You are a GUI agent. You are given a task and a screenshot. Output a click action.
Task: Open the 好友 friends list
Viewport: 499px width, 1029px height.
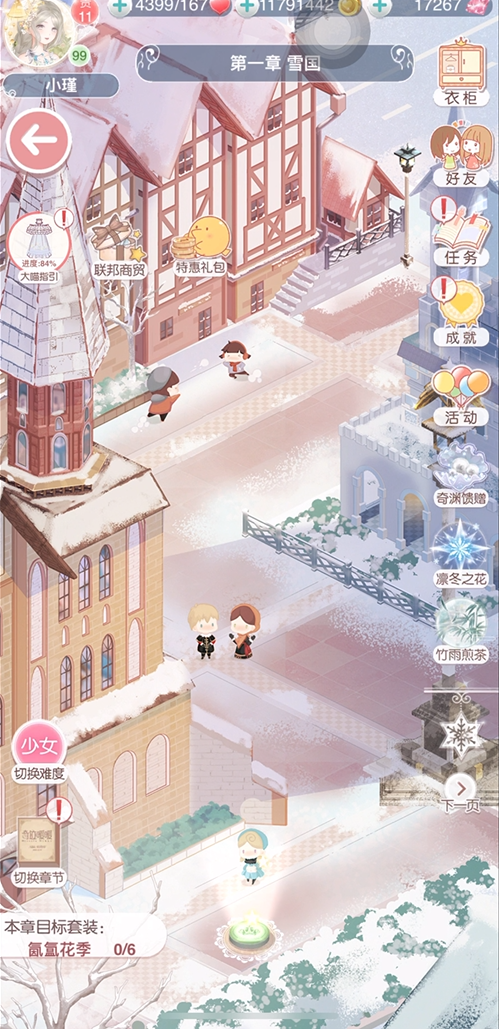[461, 156]
